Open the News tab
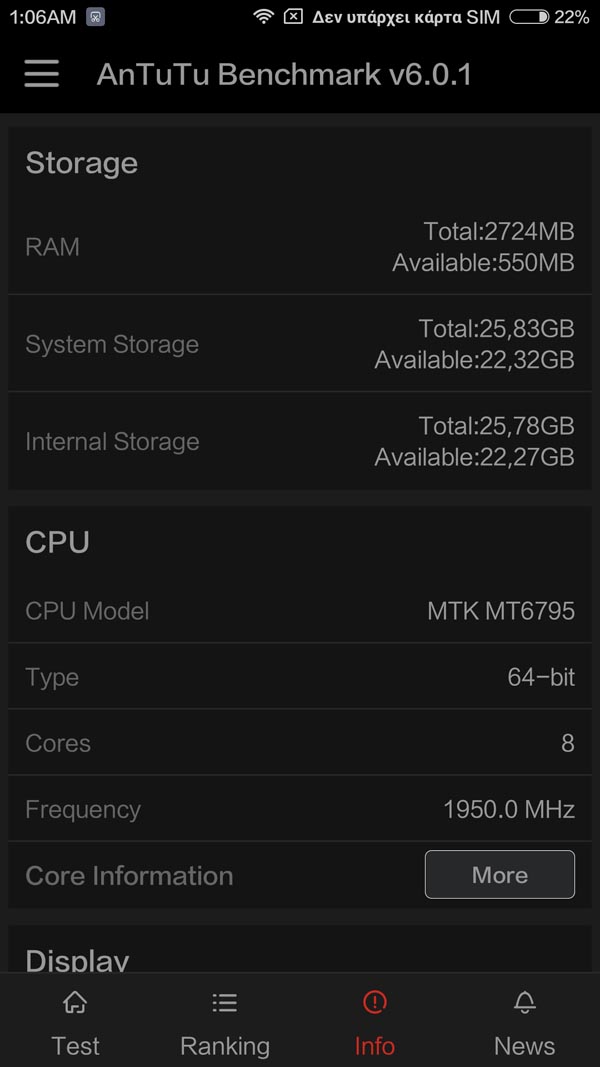 point(524,1022)
